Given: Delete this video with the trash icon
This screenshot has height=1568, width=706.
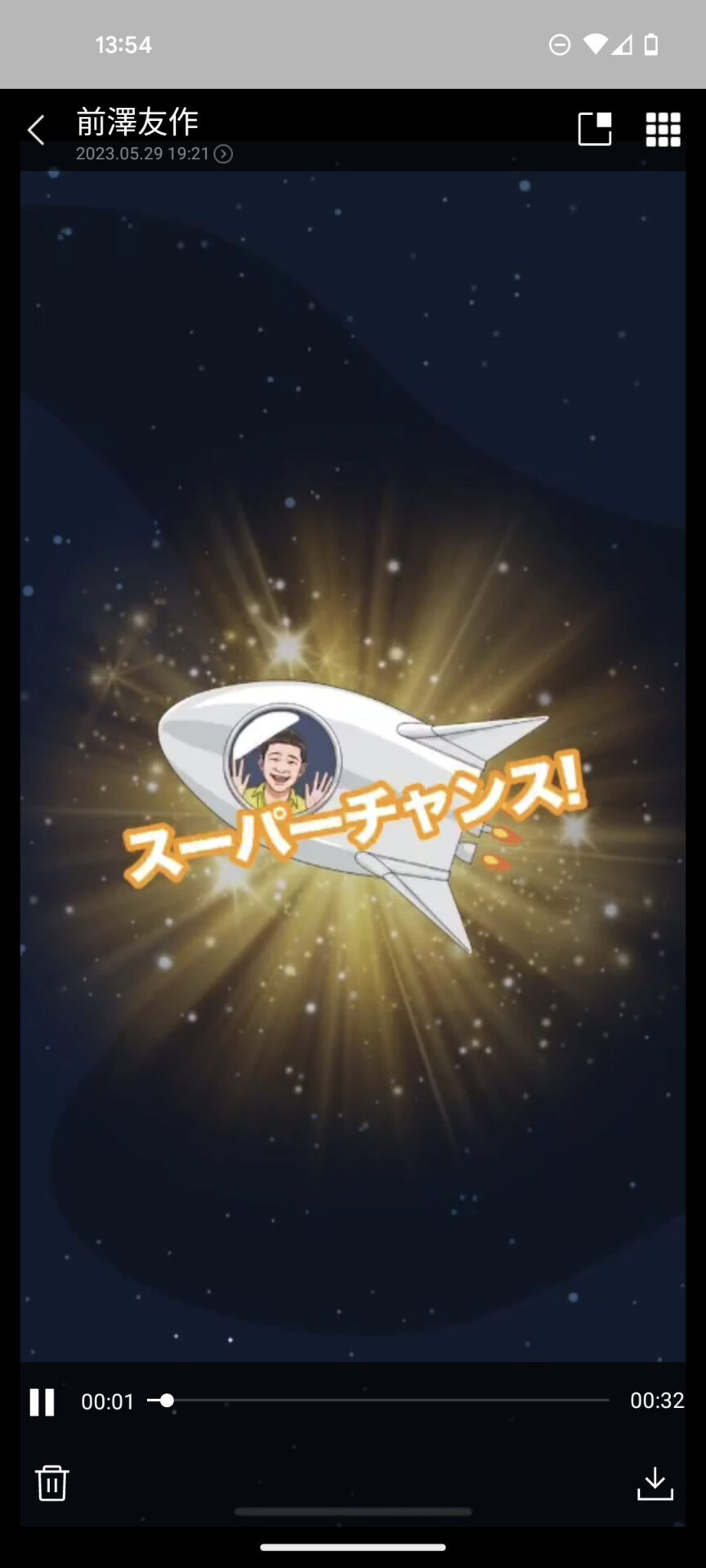Looking at the screenshot, I should [51, 1483].
